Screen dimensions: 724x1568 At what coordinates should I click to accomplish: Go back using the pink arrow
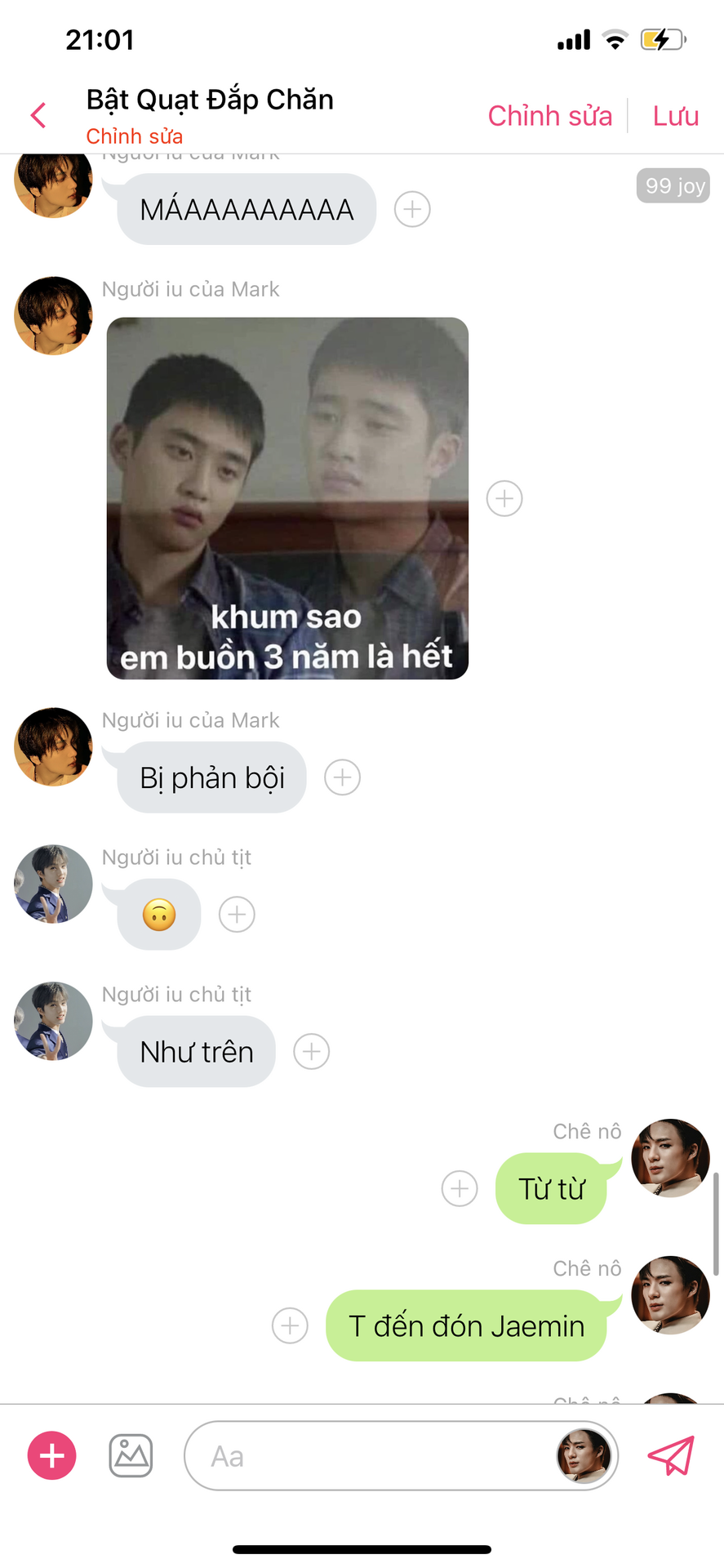pos(38,115)
